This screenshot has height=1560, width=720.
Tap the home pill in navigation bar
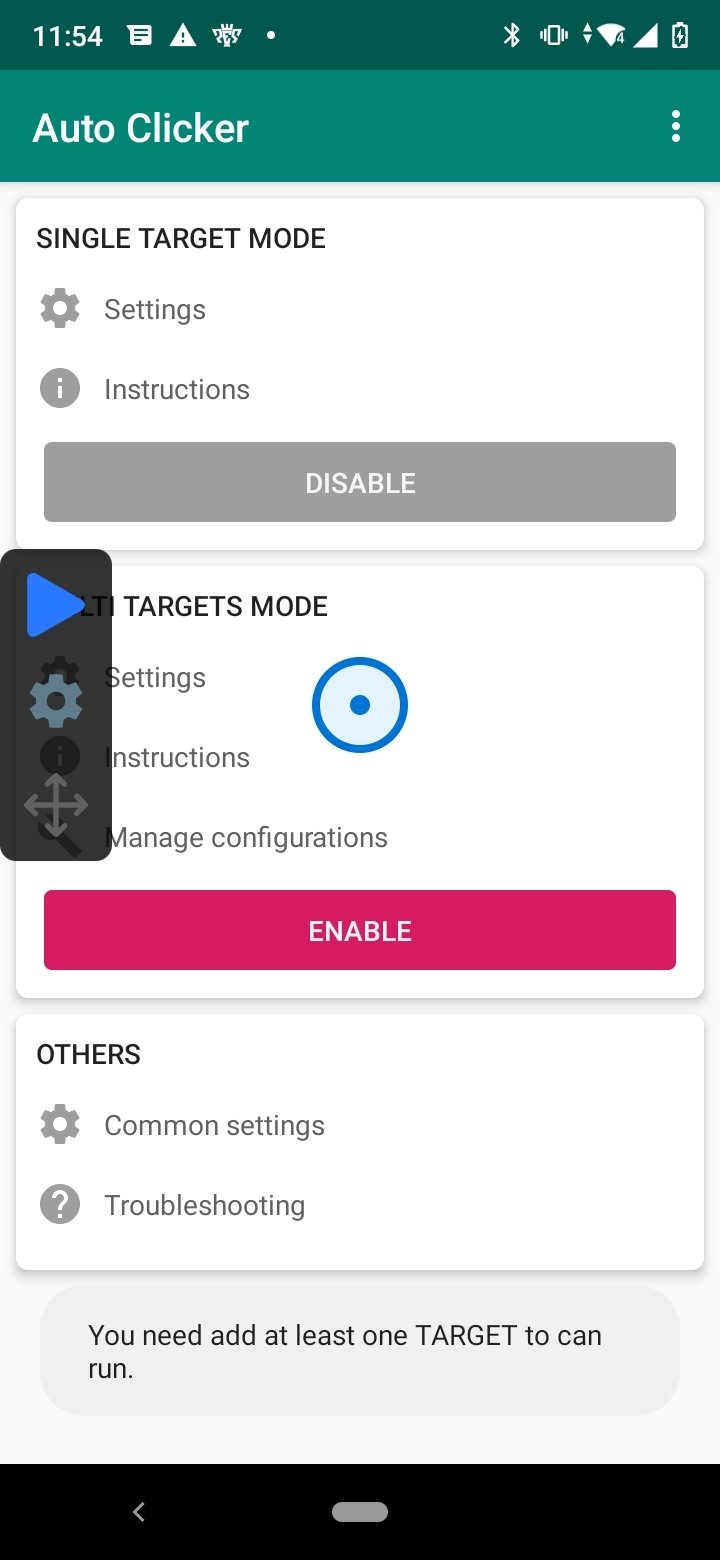[360, 1512]
